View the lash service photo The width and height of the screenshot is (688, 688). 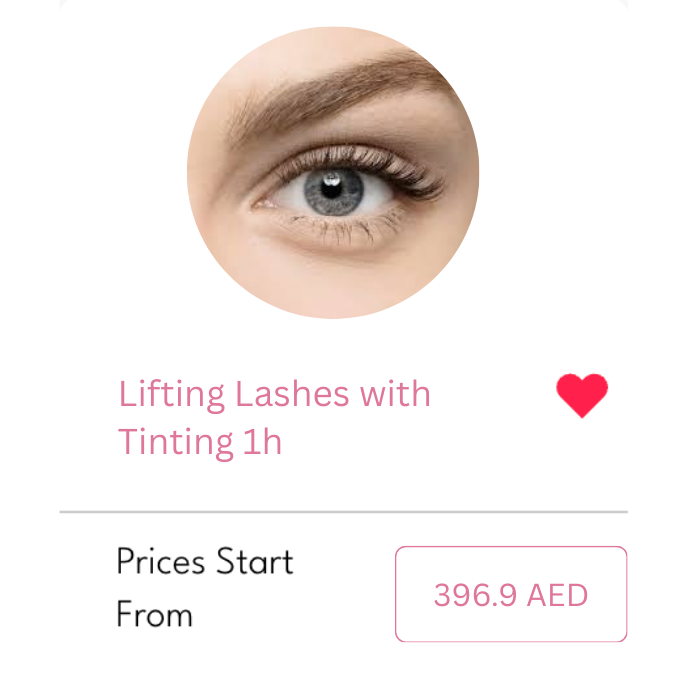(x=333, y=173)
